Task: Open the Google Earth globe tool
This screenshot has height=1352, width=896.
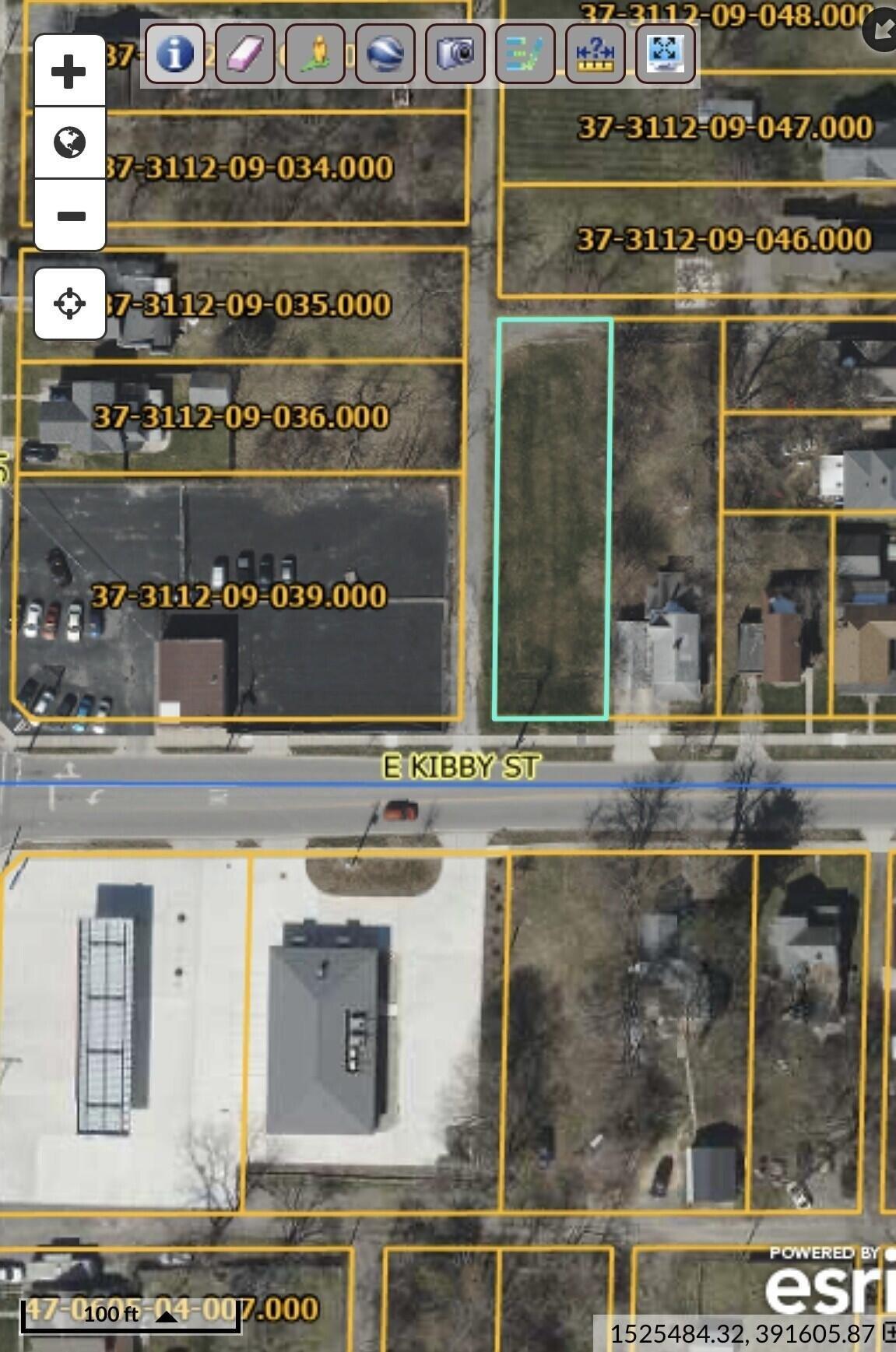Action: (385, 53)
